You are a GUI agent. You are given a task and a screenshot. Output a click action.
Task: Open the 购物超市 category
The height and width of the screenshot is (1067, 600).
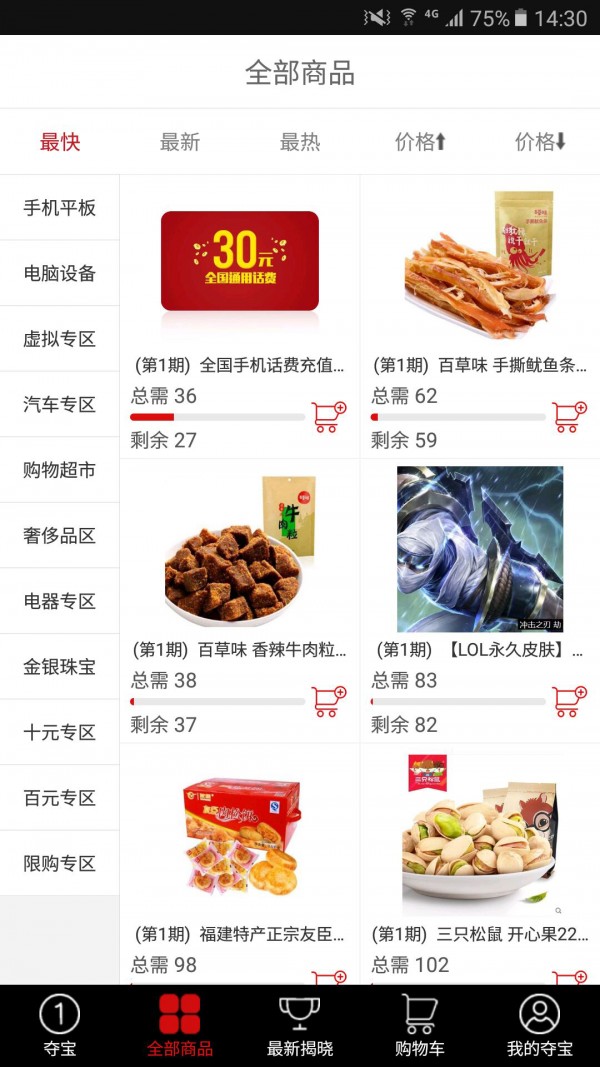[x=60, y=470]
